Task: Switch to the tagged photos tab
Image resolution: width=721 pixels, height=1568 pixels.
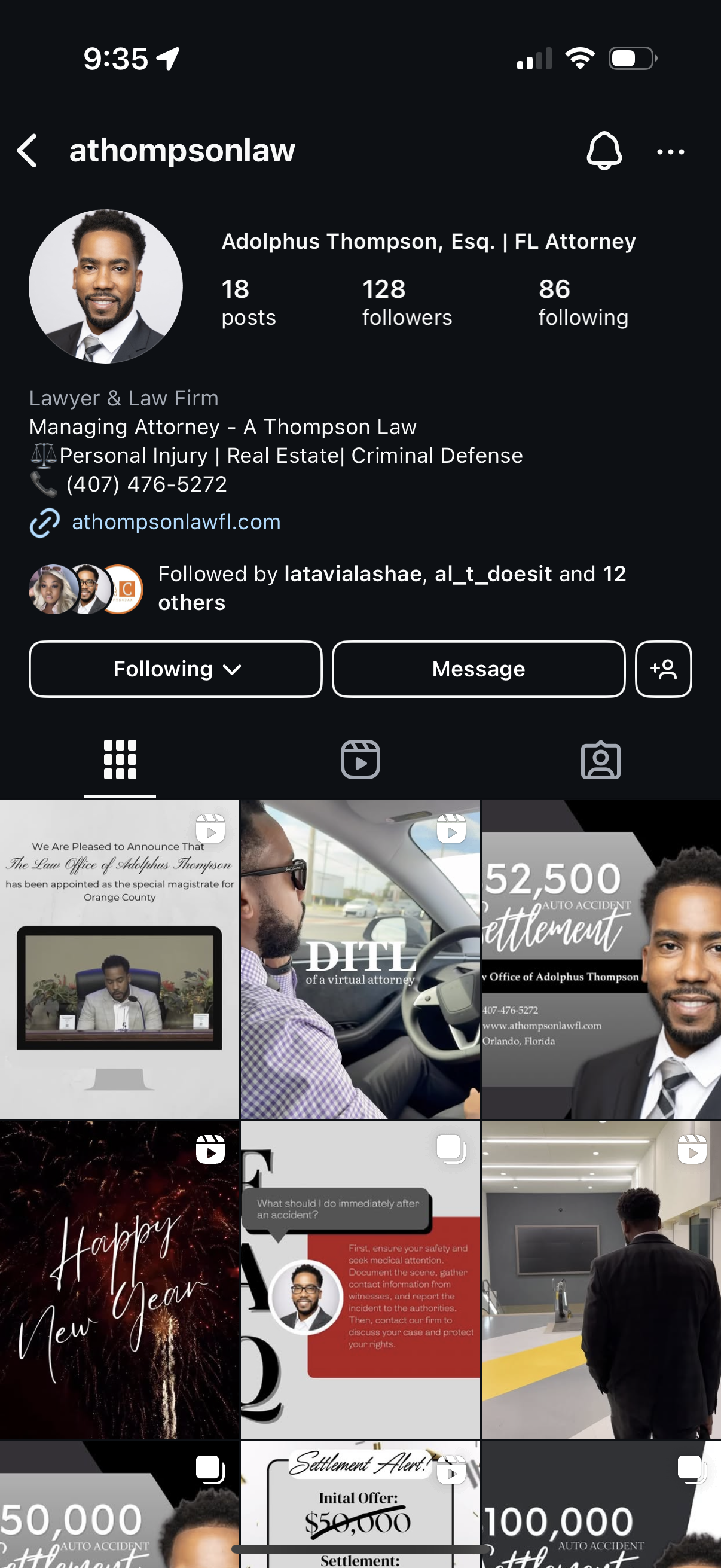Action: (x=600, y=759)
